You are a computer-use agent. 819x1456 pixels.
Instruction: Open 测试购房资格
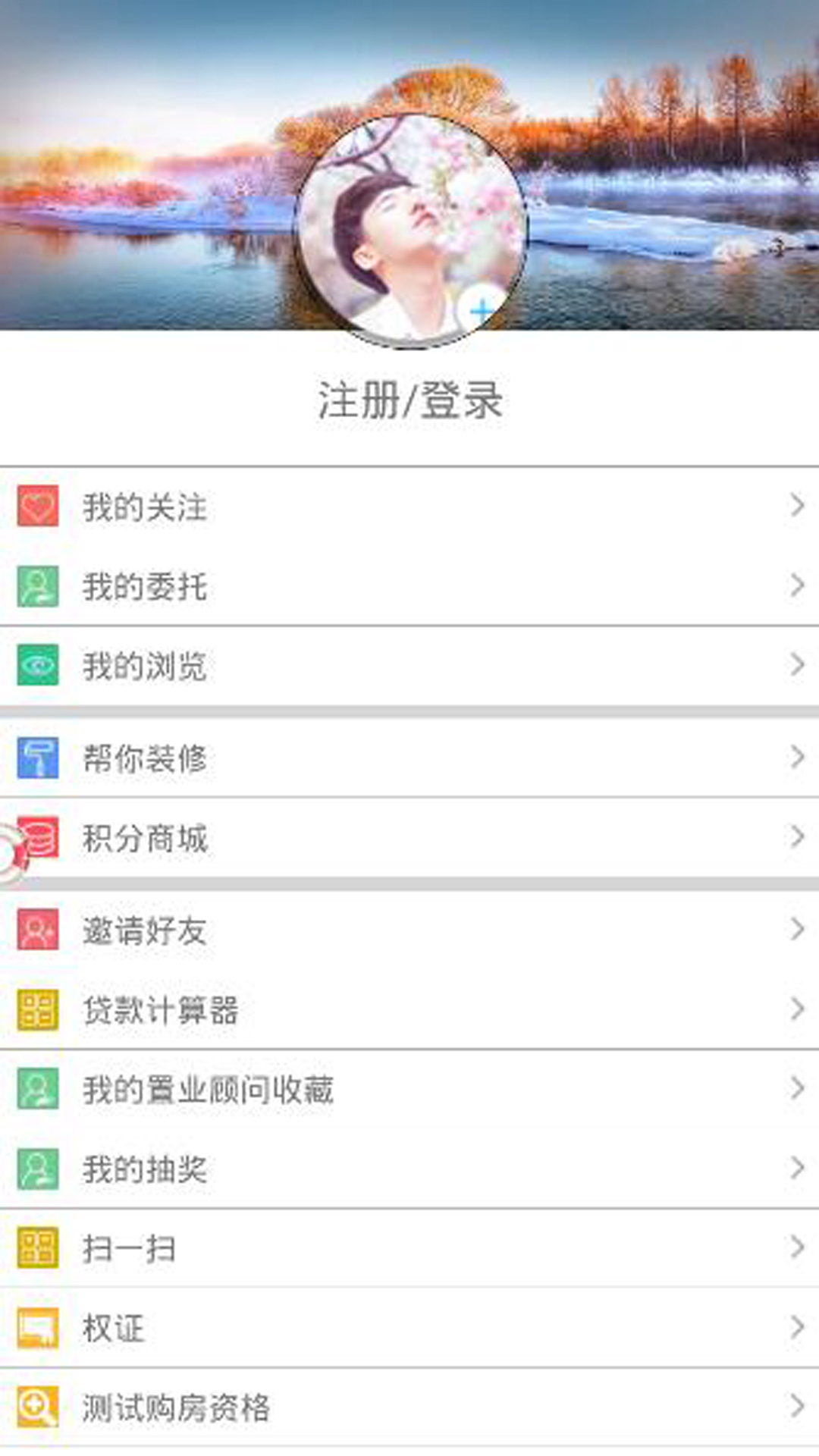(409, 1407)
